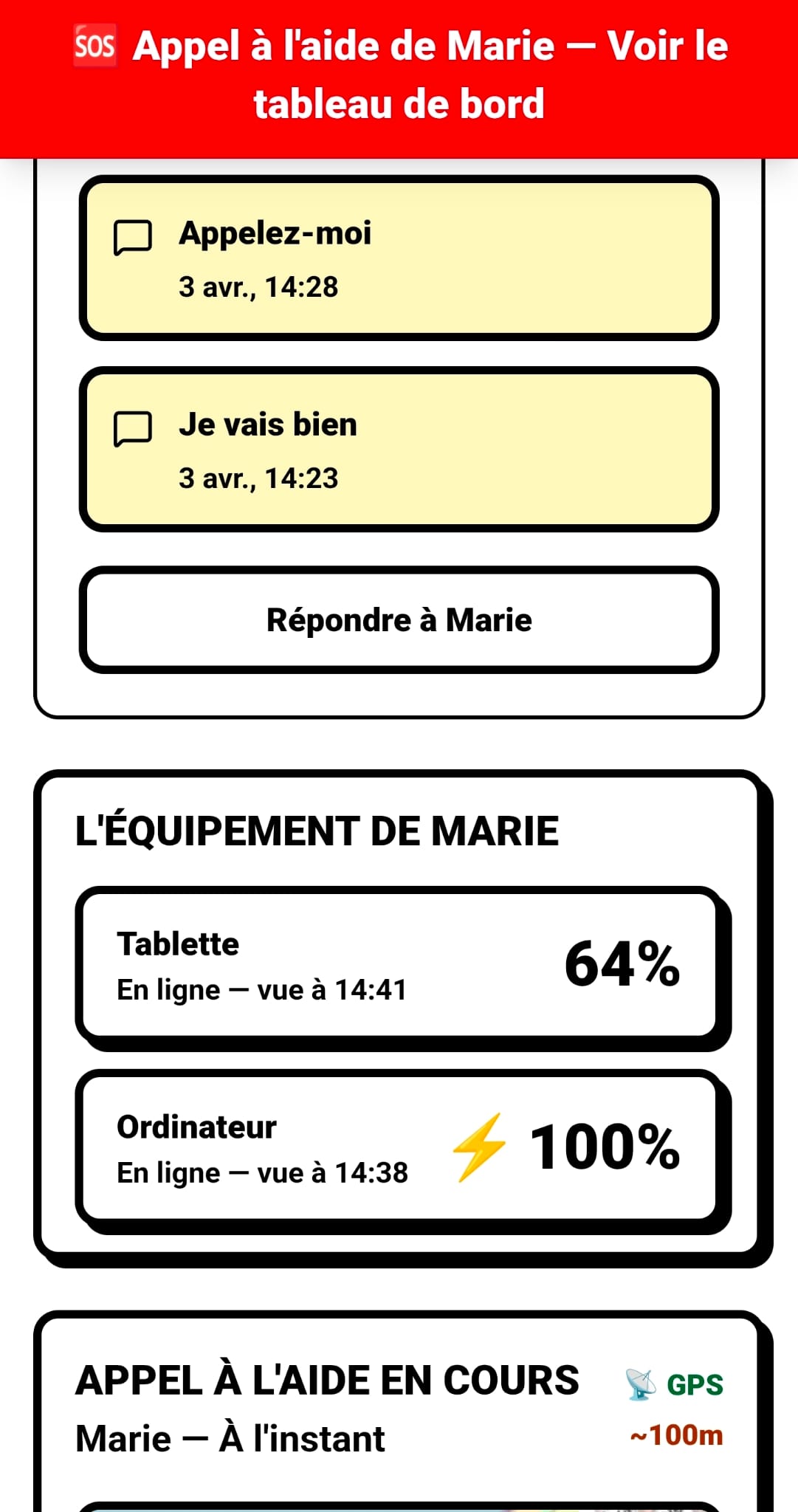Click the SOS icon in the red banner

(x=94, y=46)
